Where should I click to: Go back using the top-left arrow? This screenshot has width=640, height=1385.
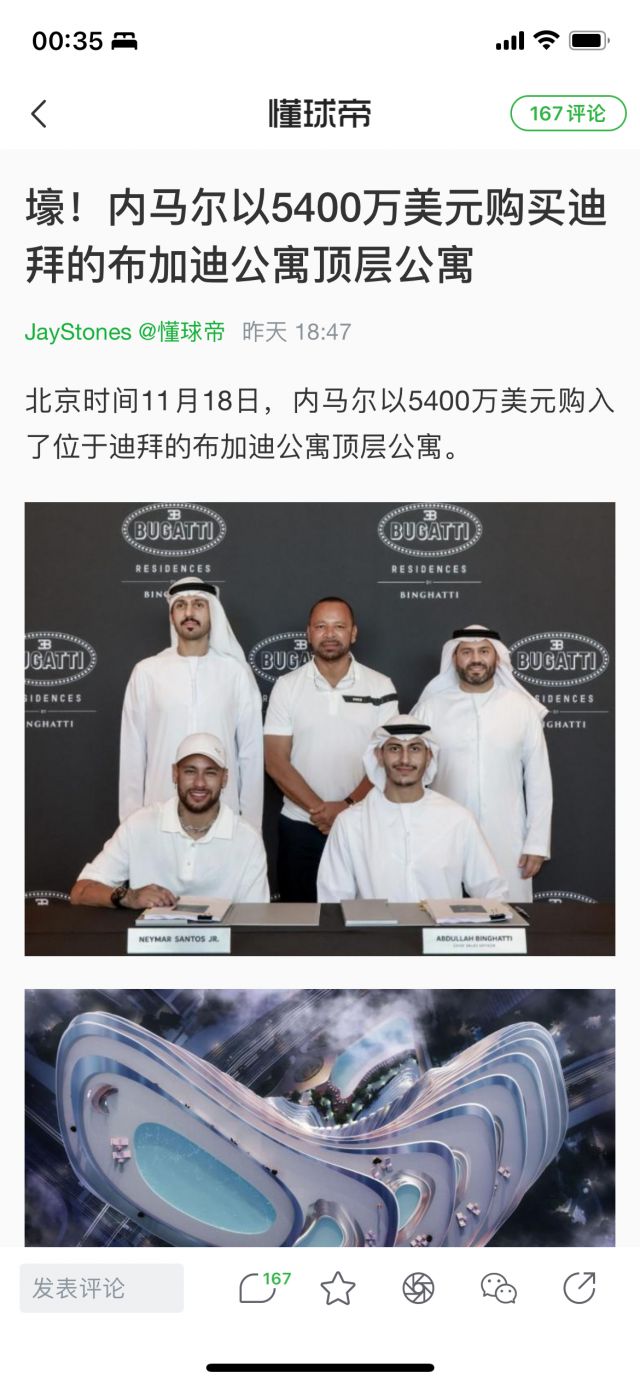point(39,114)
